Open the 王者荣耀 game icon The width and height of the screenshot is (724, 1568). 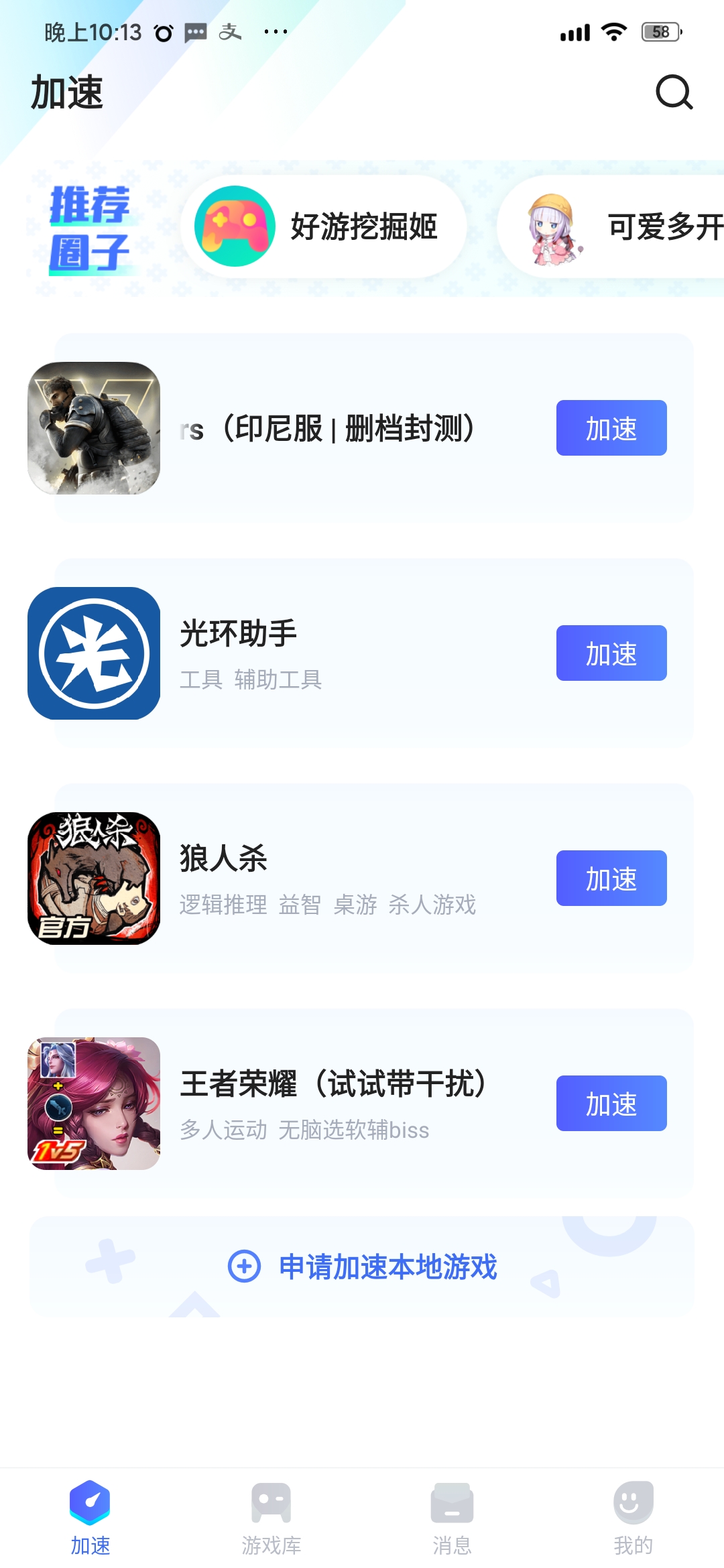(94, 1104)
